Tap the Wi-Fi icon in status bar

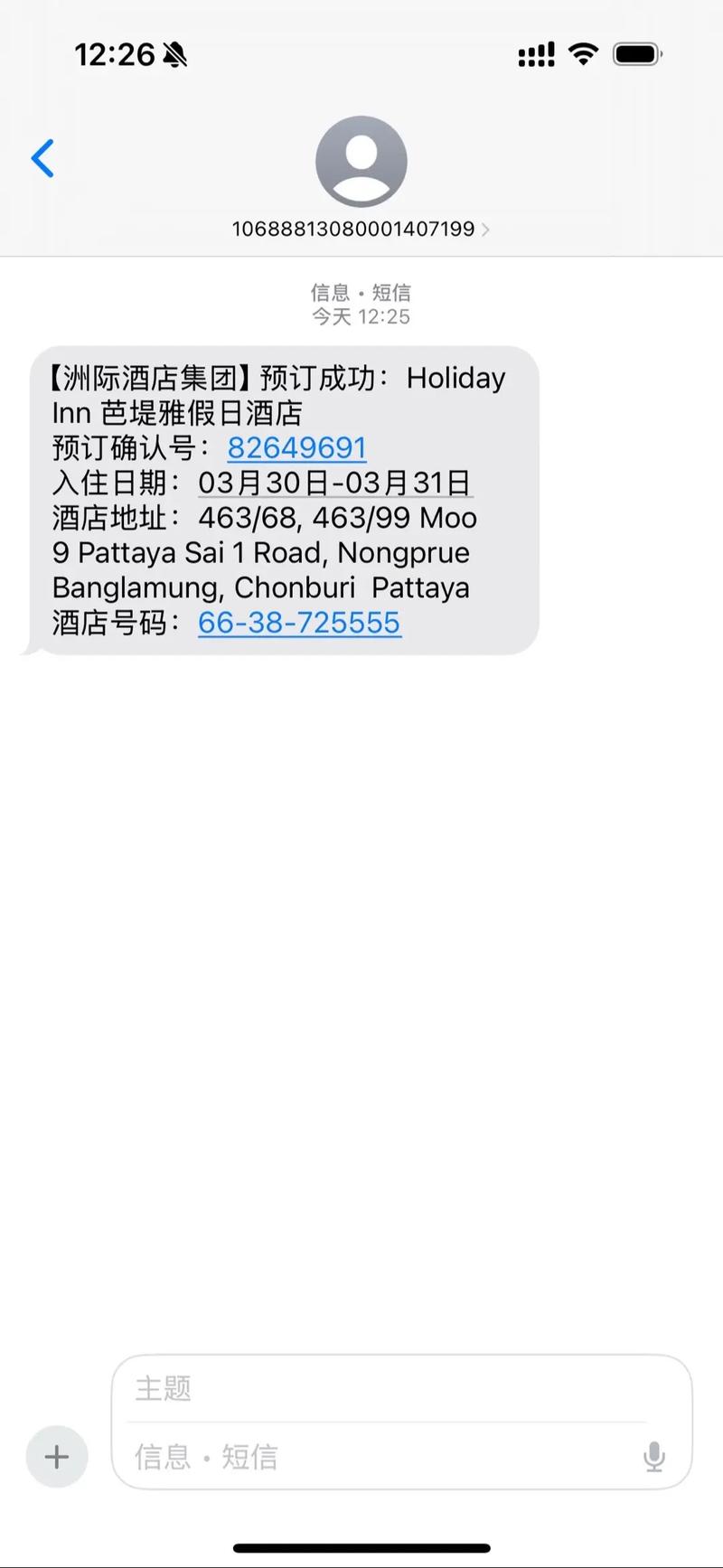tap(584, 53)
